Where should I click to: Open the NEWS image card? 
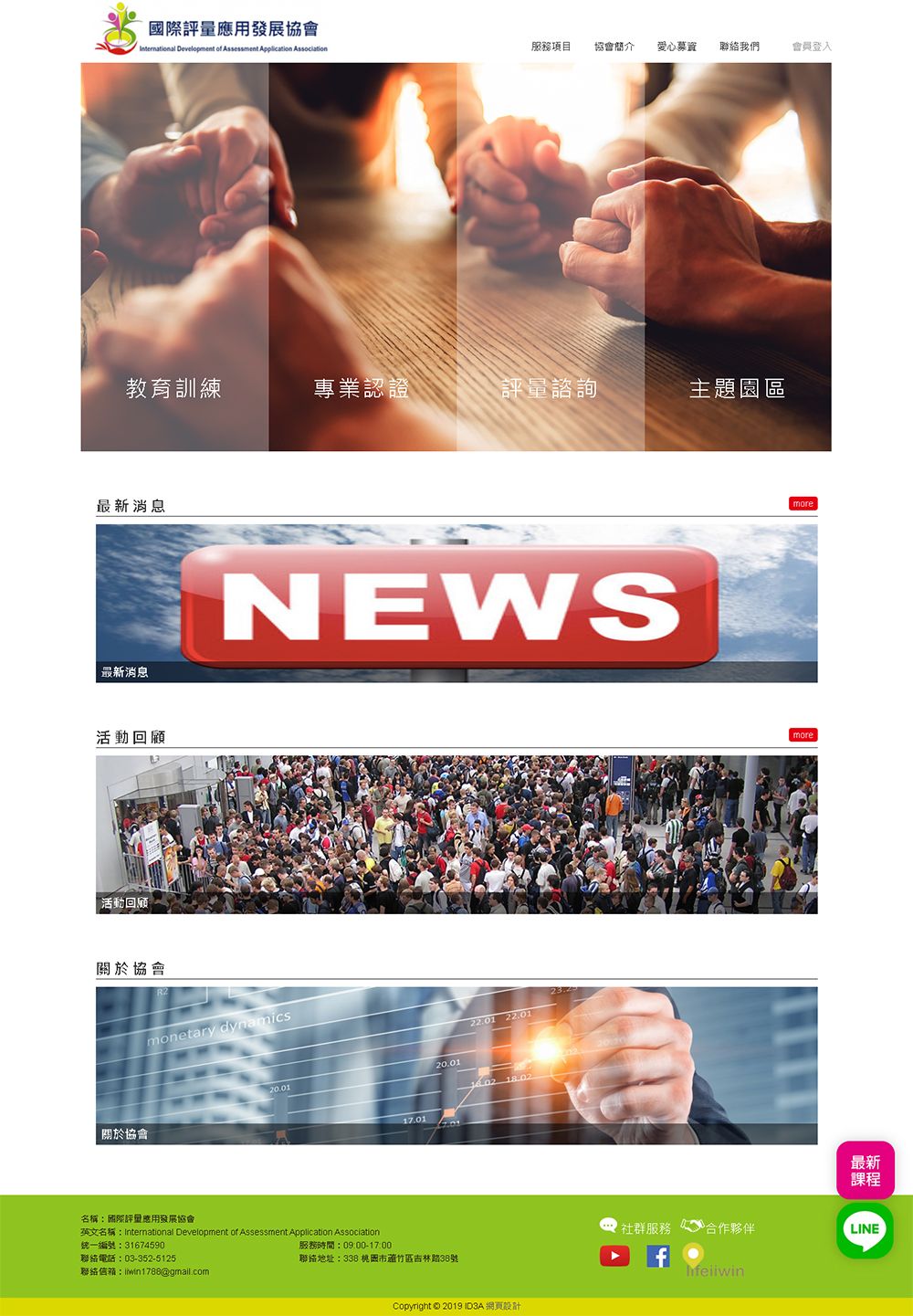(456, 603)
